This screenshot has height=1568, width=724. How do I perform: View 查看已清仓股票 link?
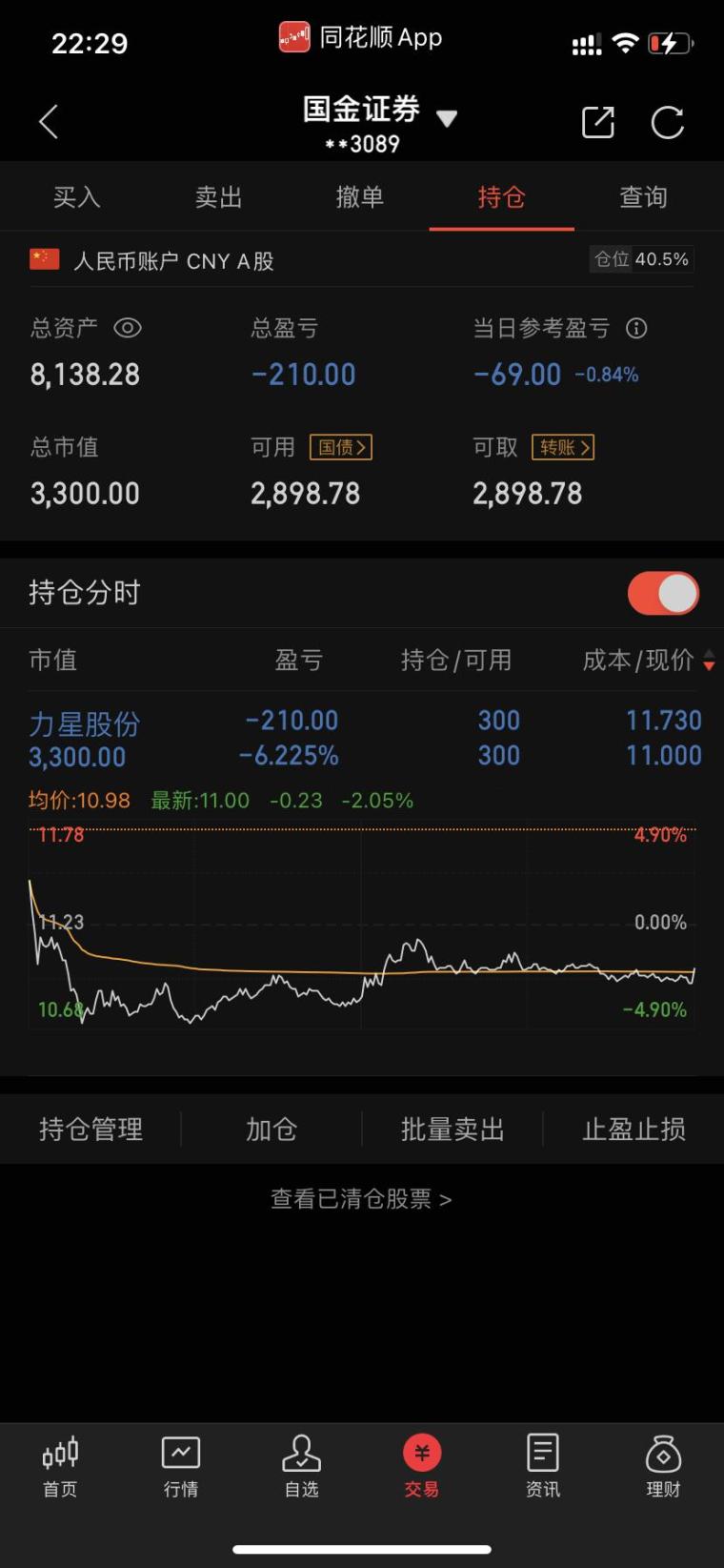361,1199
